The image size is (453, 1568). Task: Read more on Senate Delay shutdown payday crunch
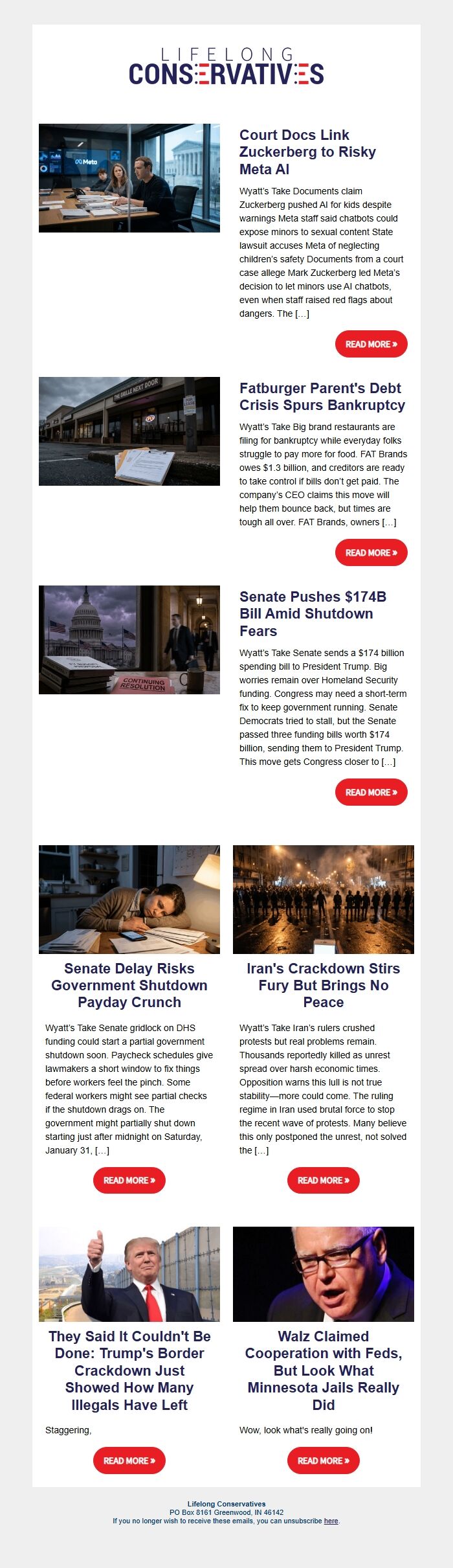click(x=129, y=1180)
